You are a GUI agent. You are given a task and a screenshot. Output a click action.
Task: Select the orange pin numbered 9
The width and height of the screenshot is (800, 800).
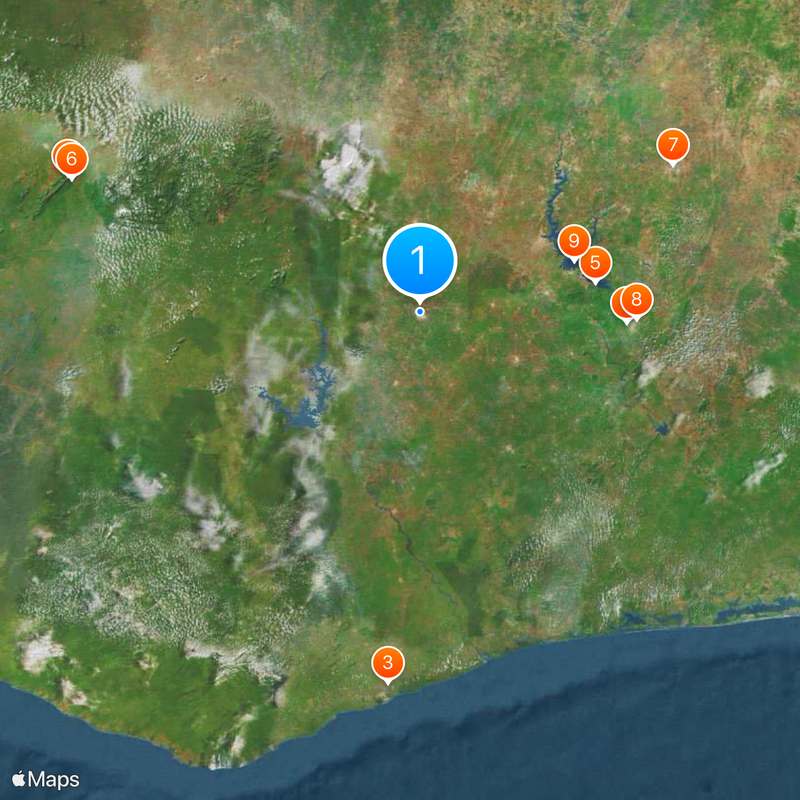[x=573, y=241]
